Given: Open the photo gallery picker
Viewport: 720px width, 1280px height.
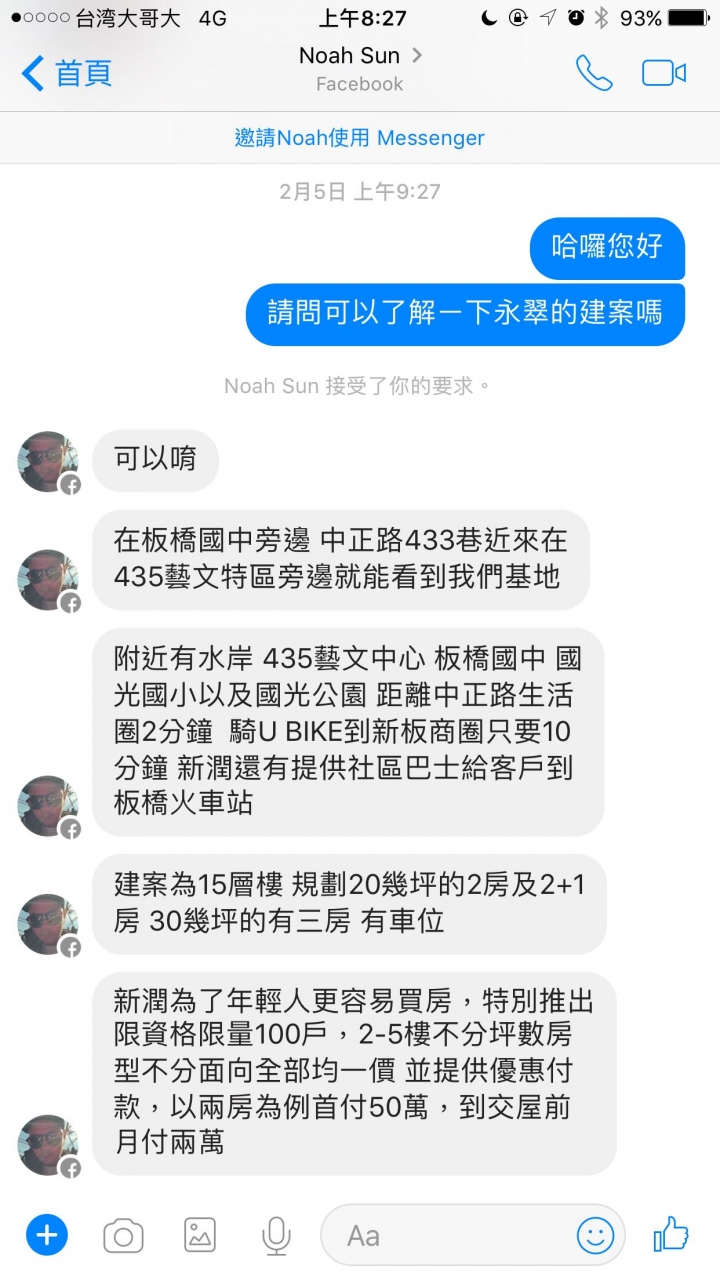Looking at the screenshot, I should [x=200, y=1236].
